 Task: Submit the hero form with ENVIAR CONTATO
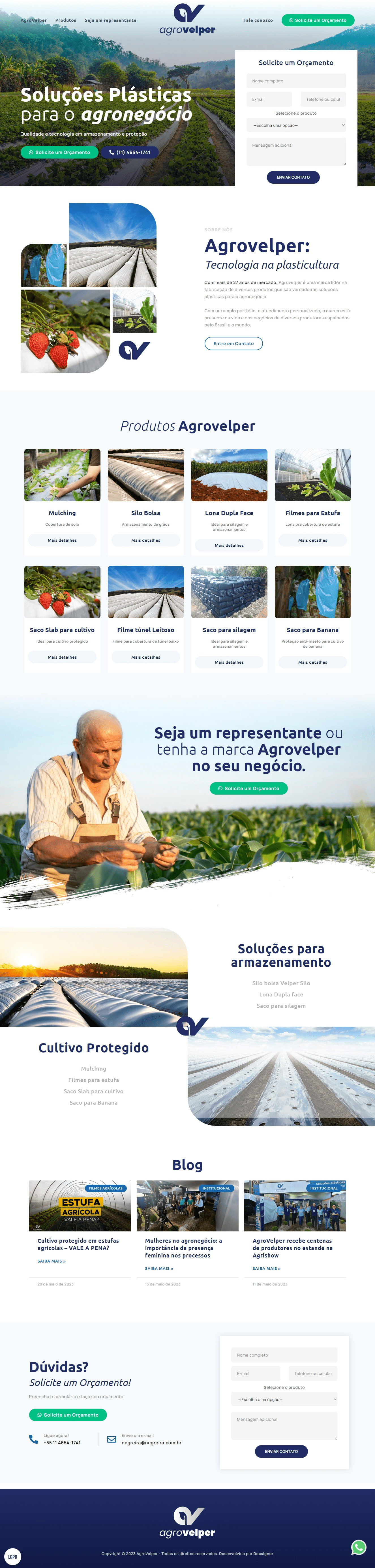point(293,177)
